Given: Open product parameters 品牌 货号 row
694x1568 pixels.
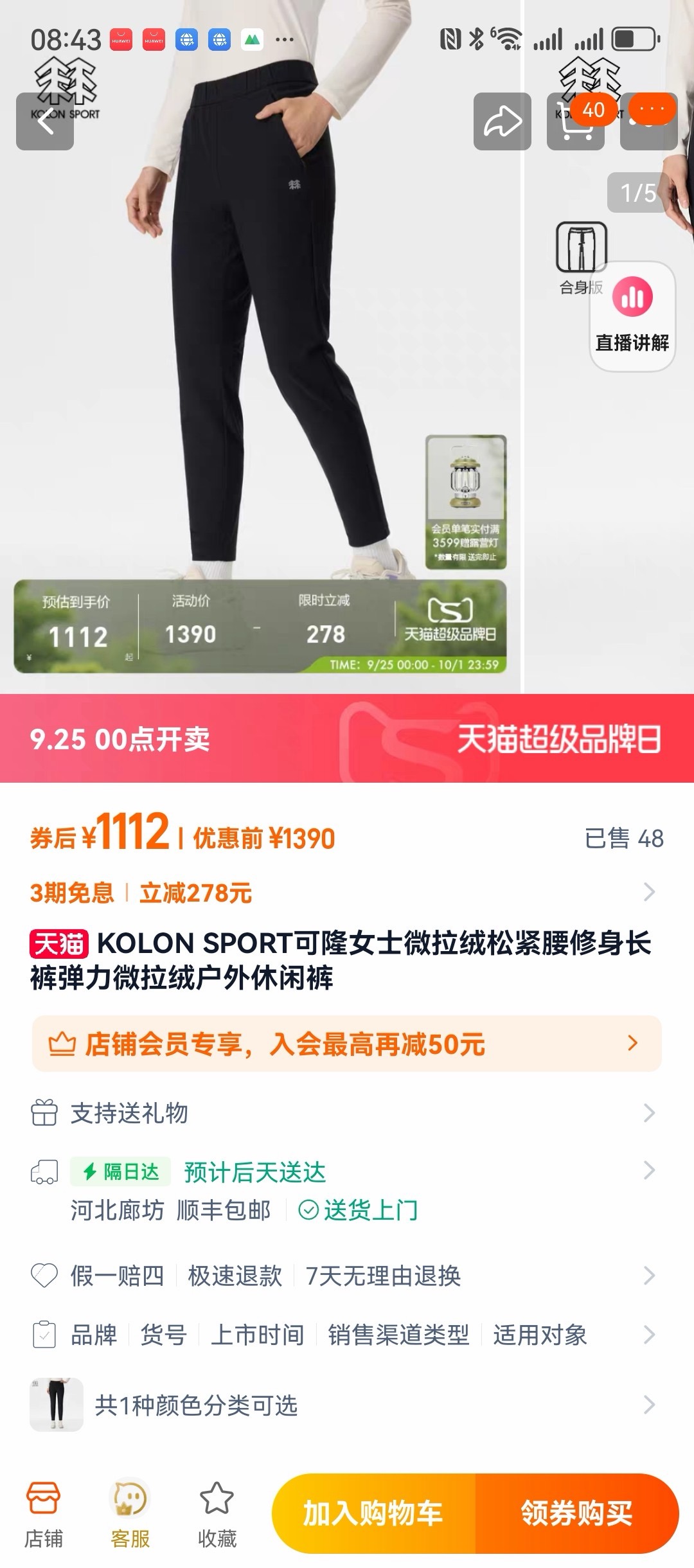Looking at the screenshot, I should tap(347, 1335).
